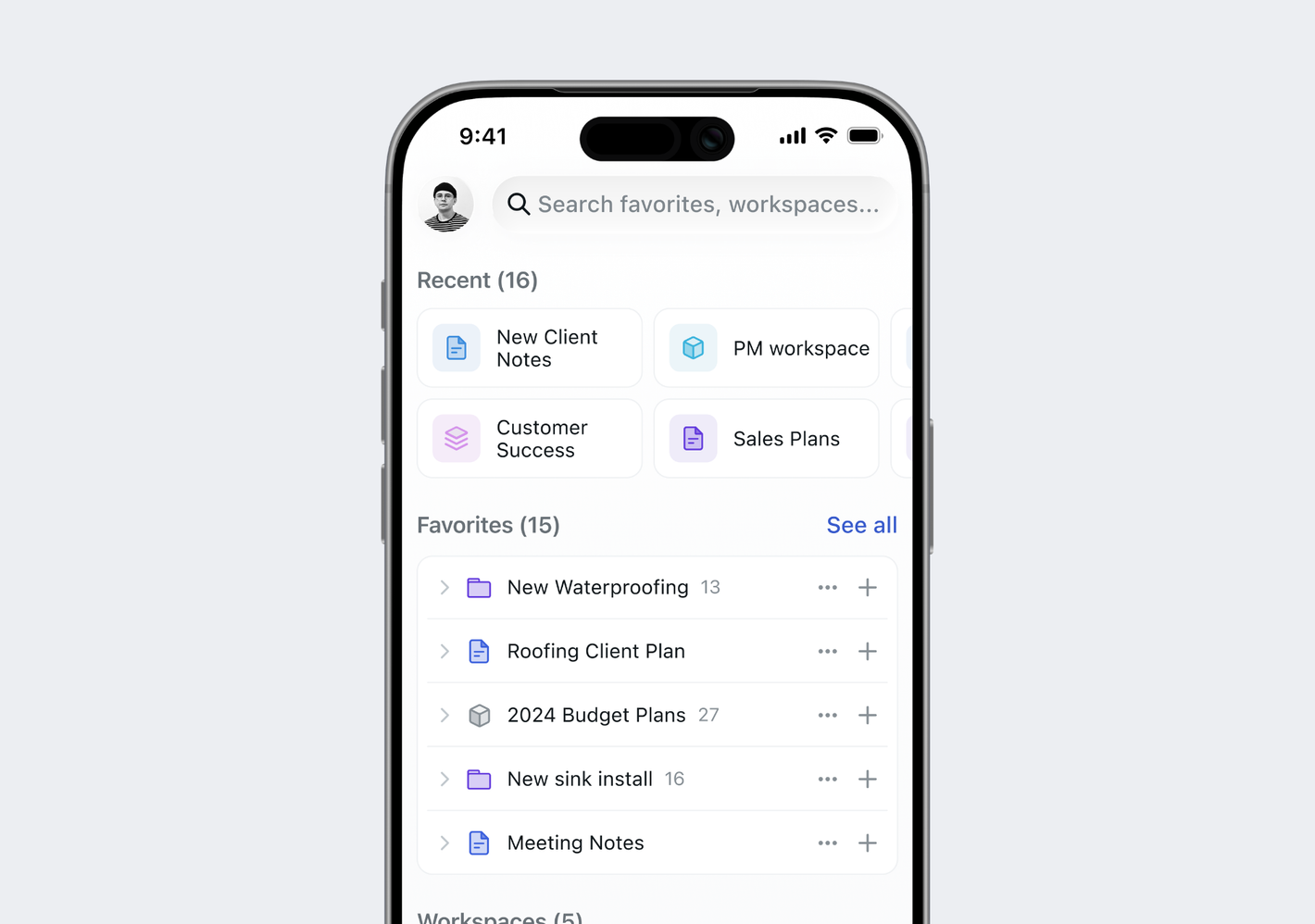Open the New sink install folder
The width and height of the screenshot is (1315, 924).
[580, 780]
